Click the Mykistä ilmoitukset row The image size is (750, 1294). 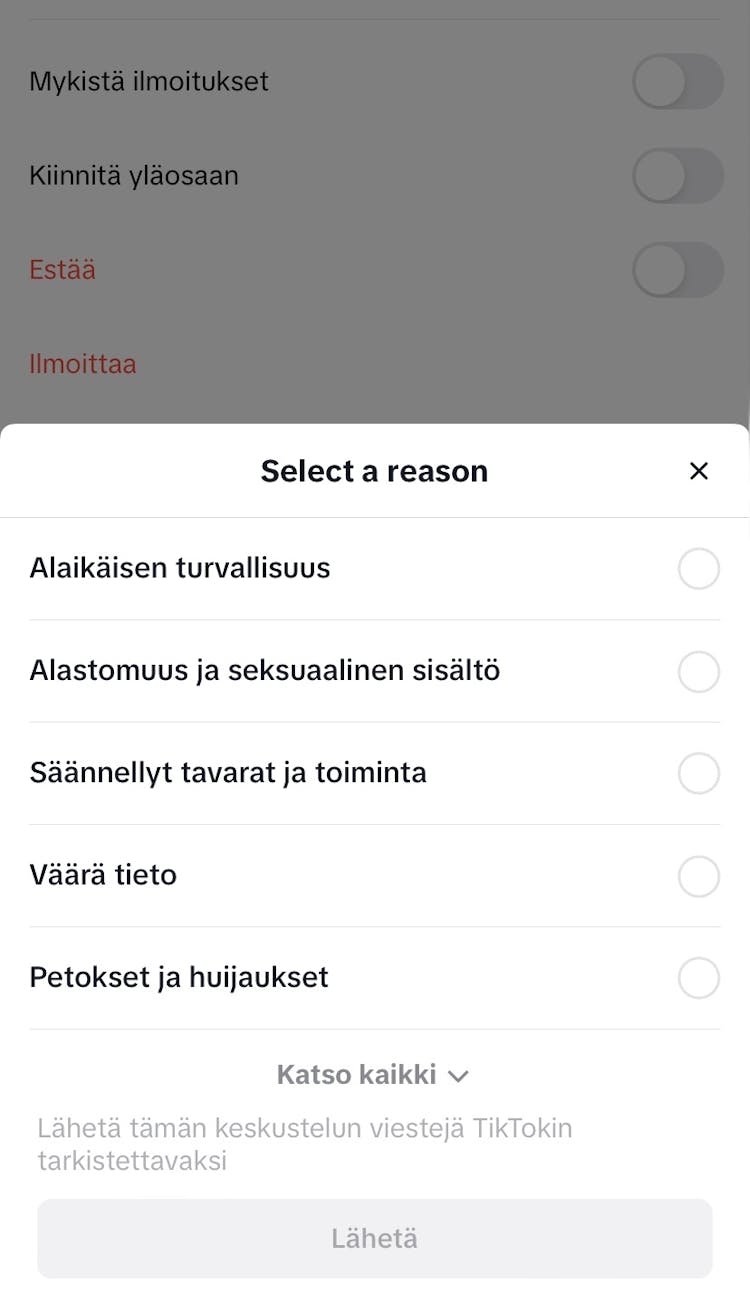tap(149, 81)
